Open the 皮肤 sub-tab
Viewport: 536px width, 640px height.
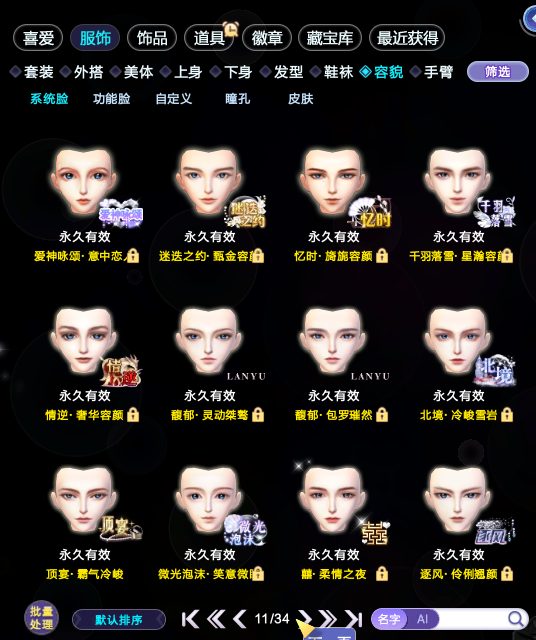click(x=300, y=99)
